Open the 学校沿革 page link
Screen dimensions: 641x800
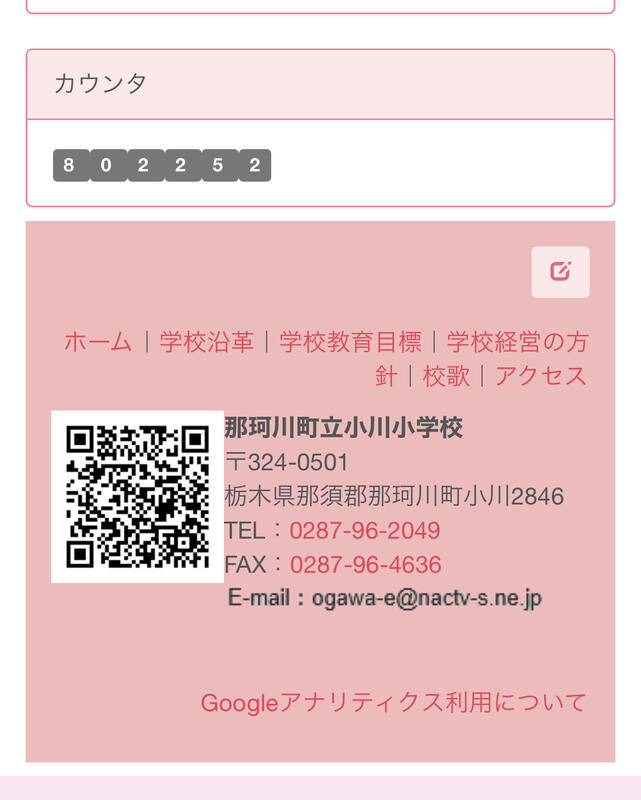pos(207,342)
